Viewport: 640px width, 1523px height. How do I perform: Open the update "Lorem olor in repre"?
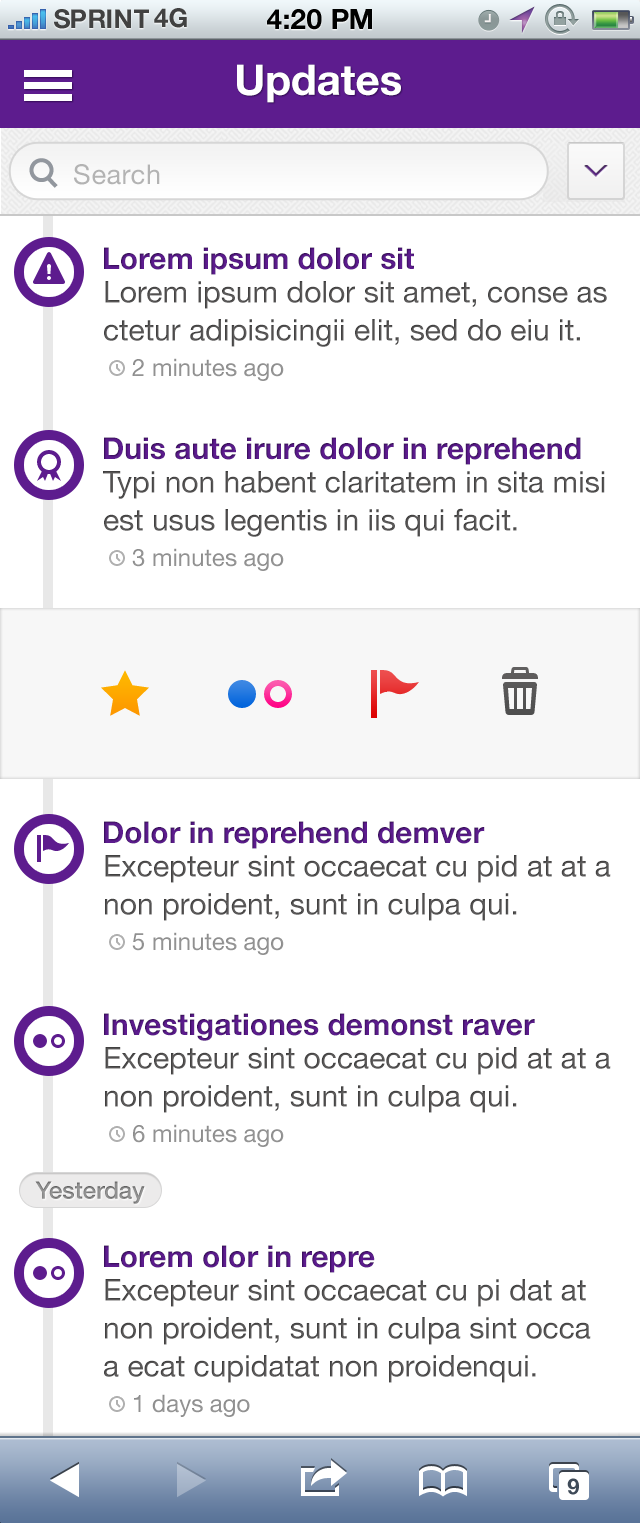[x=238, y=1257]
